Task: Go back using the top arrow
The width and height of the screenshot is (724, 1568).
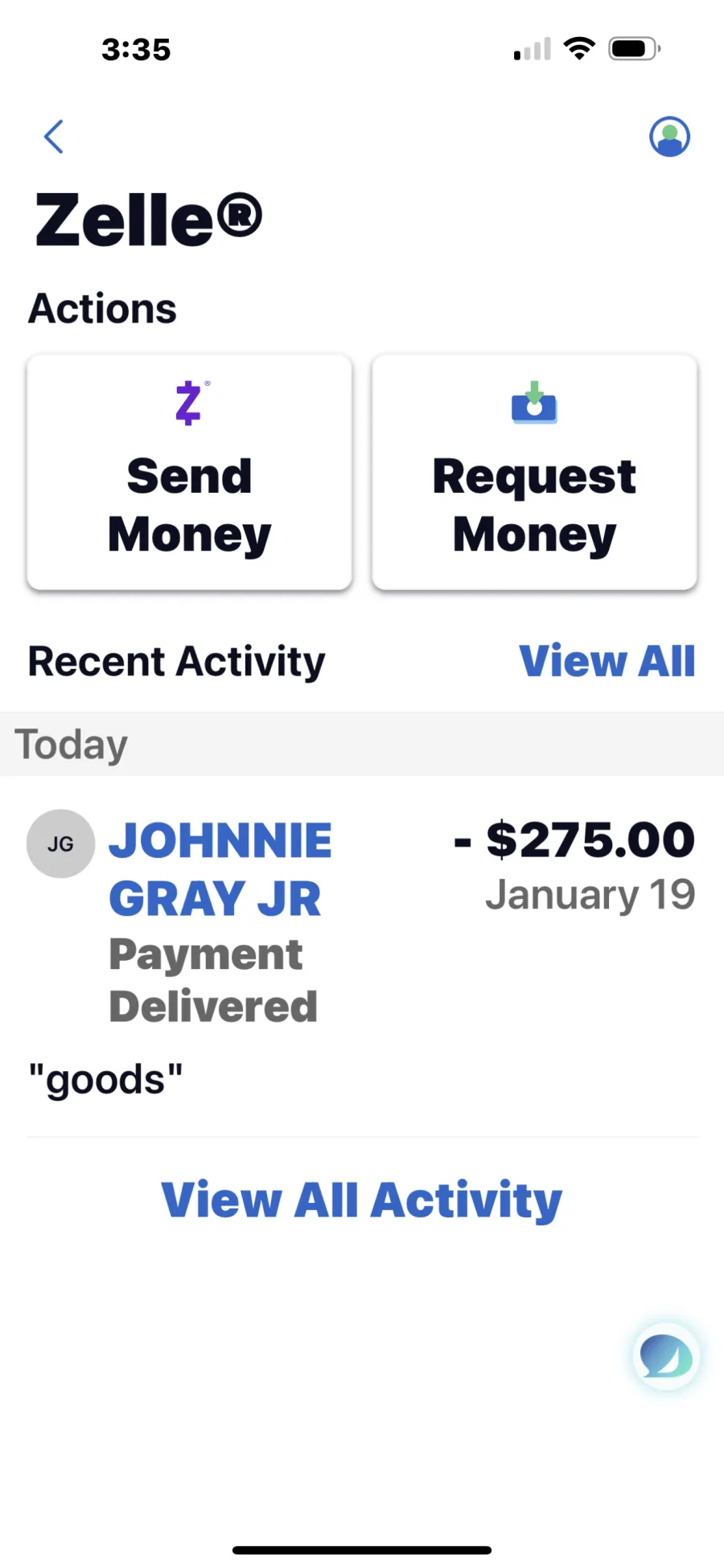Action: [54, 137]
